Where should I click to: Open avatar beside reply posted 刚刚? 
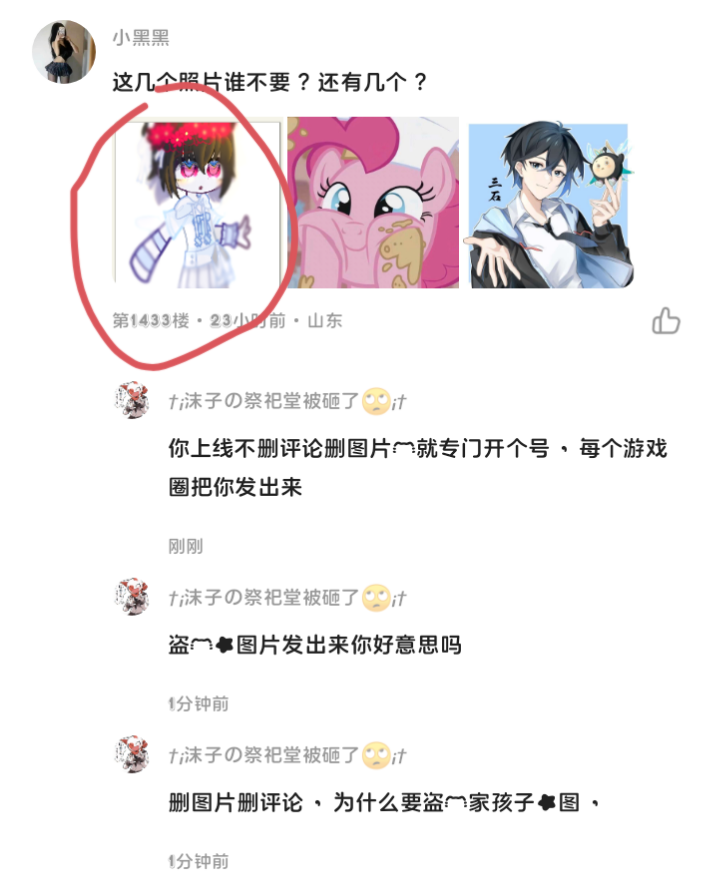(133, 401)
